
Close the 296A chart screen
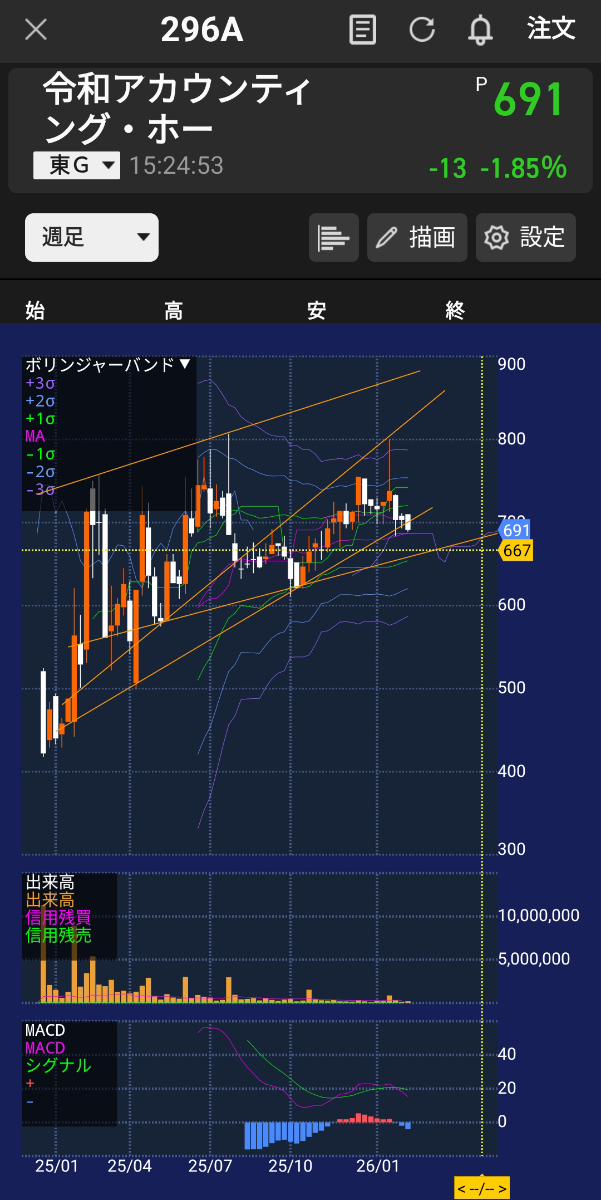click(36, 29)
